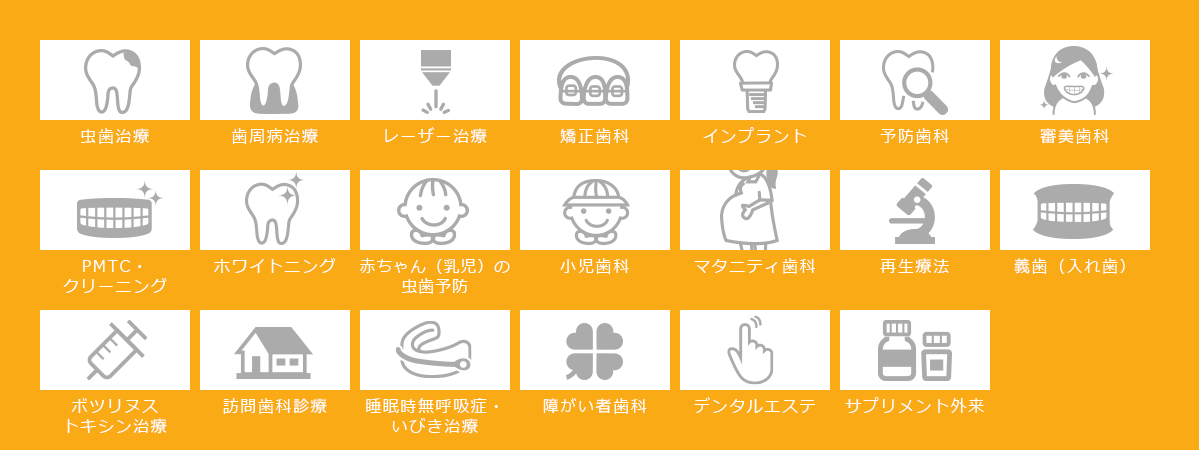Open the 虫歯治療 tile
The width and height of the screenshot is (1199, 450).
(x=115, y=80)
